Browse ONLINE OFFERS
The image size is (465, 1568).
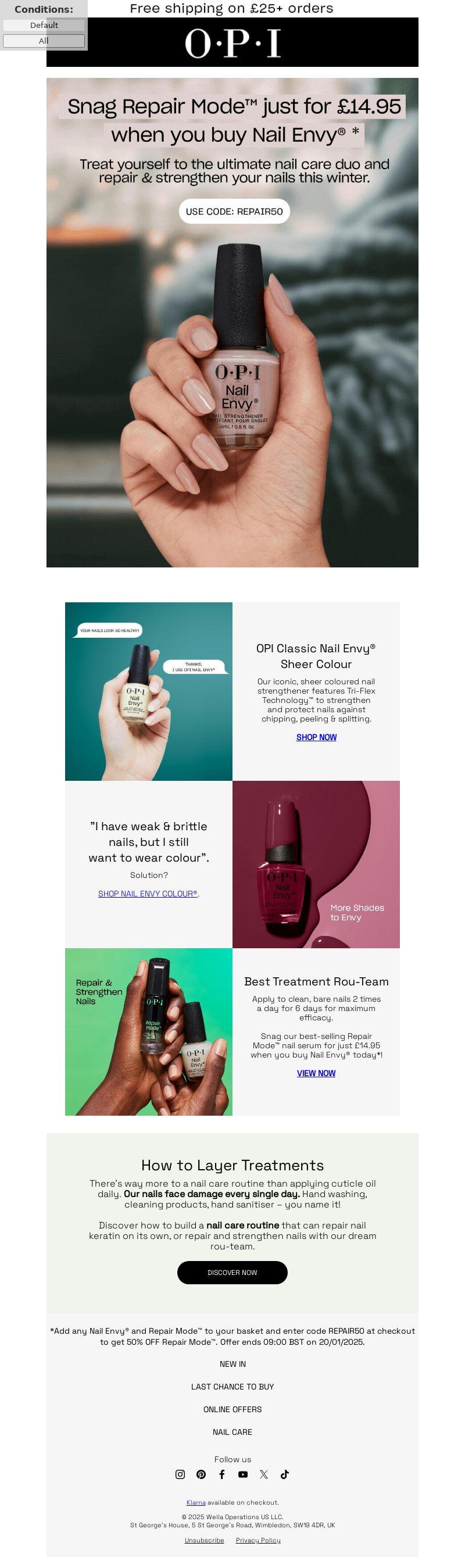[232, 1409]
